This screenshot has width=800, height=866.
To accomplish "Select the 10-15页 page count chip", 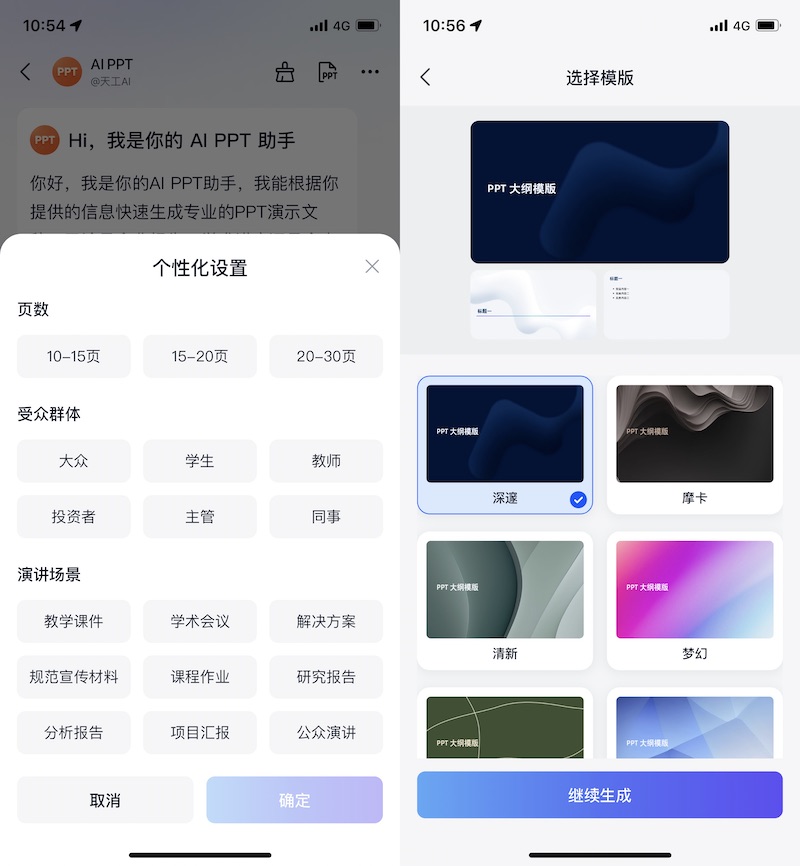I will (74, 356).
